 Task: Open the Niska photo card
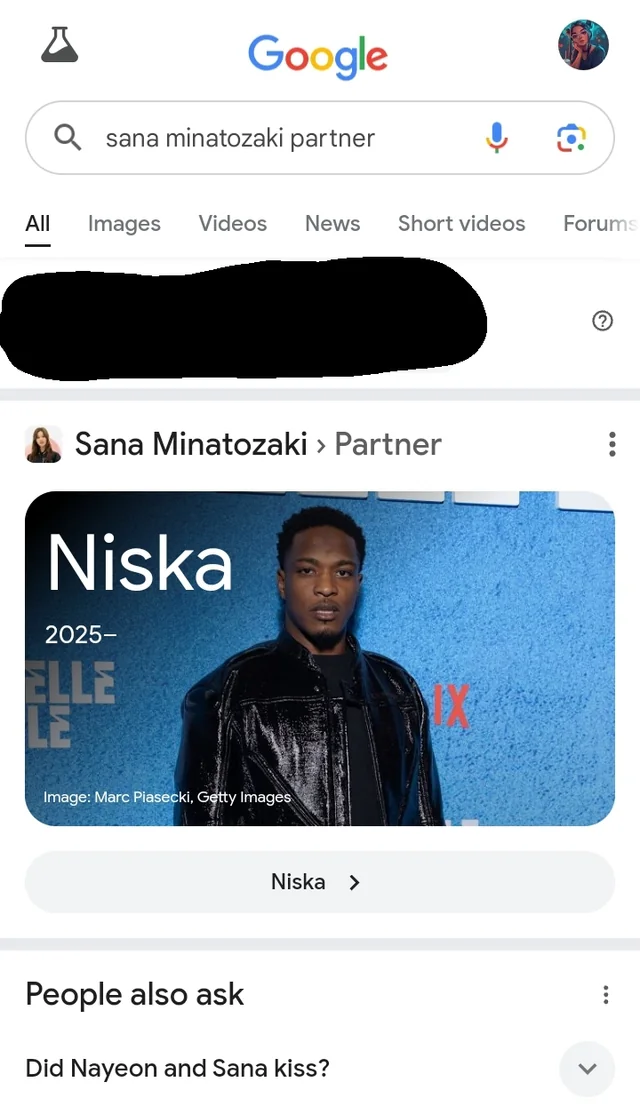(x=320, y=658)
